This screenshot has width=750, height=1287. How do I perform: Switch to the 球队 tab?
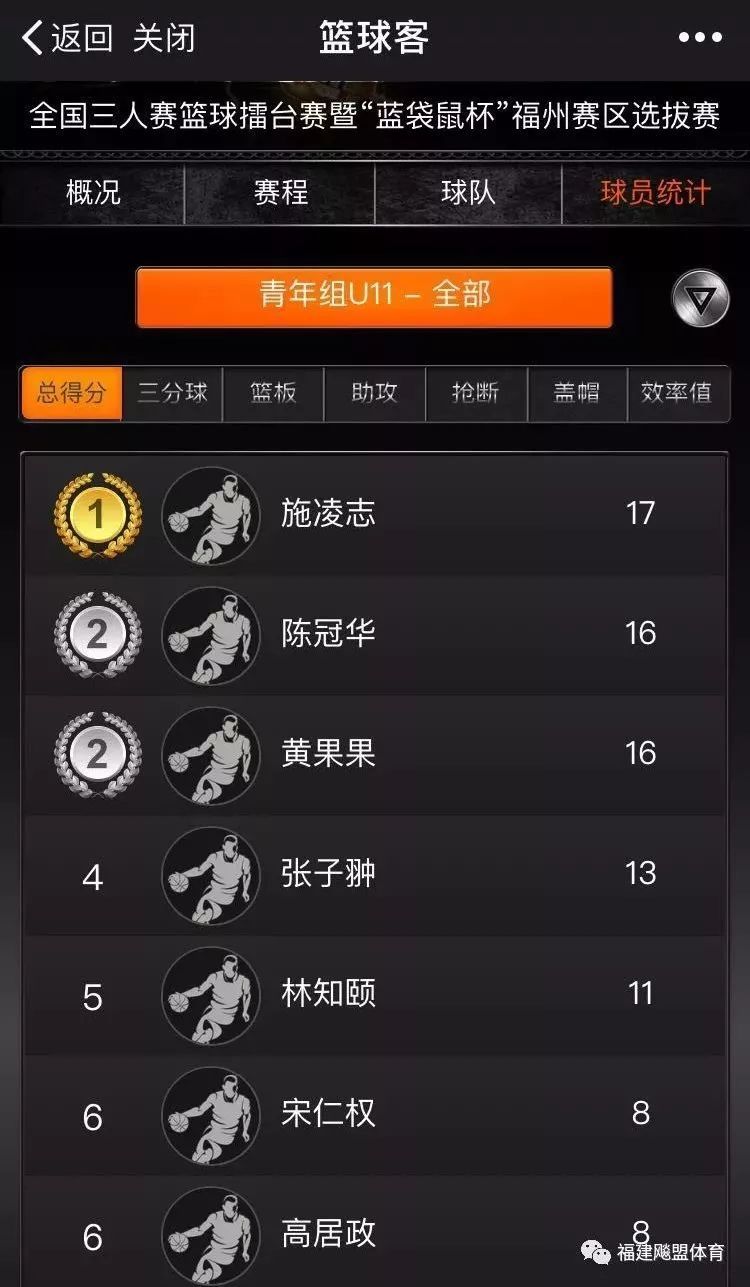point(468,193)
